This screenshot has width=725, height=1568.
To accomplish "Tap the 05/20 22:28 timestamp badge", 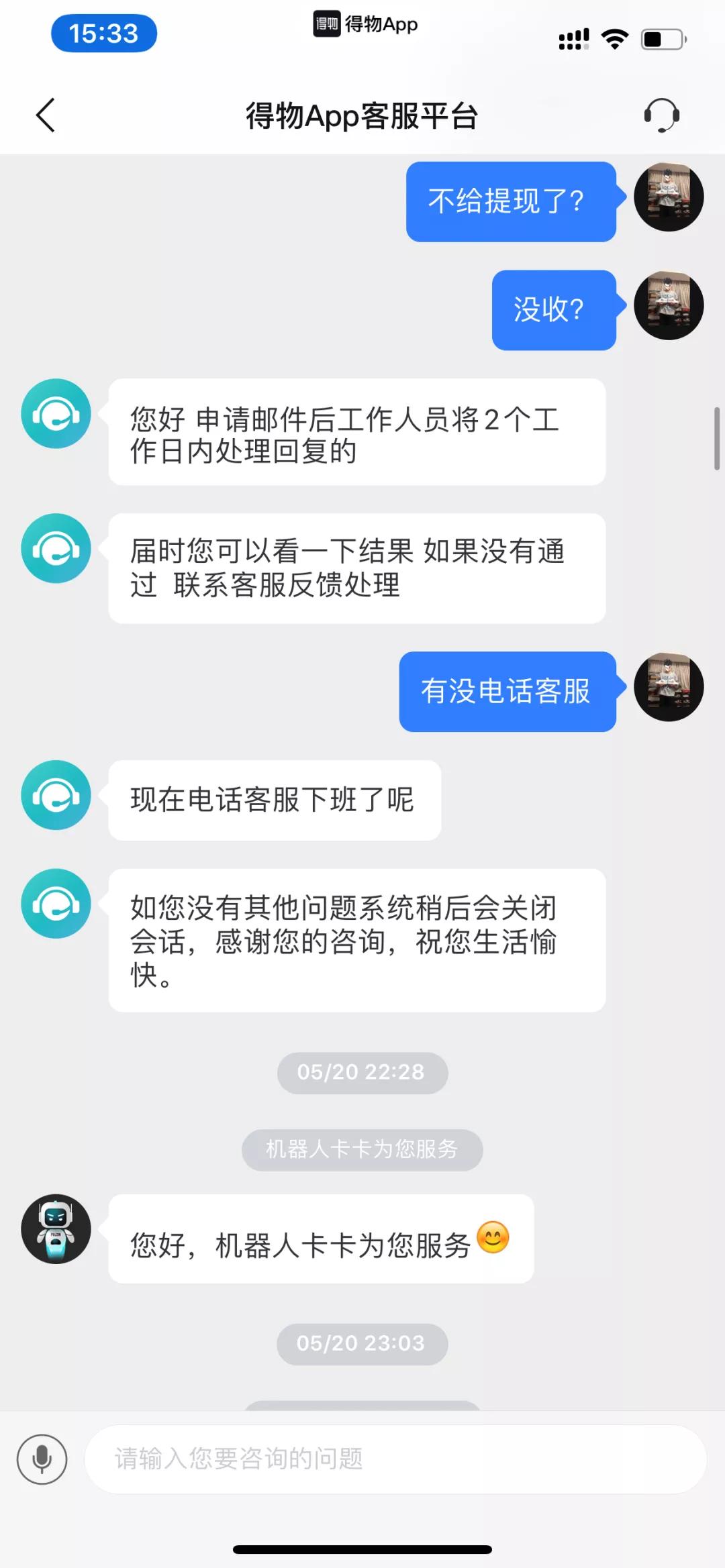I will (x=362, y=1072).
